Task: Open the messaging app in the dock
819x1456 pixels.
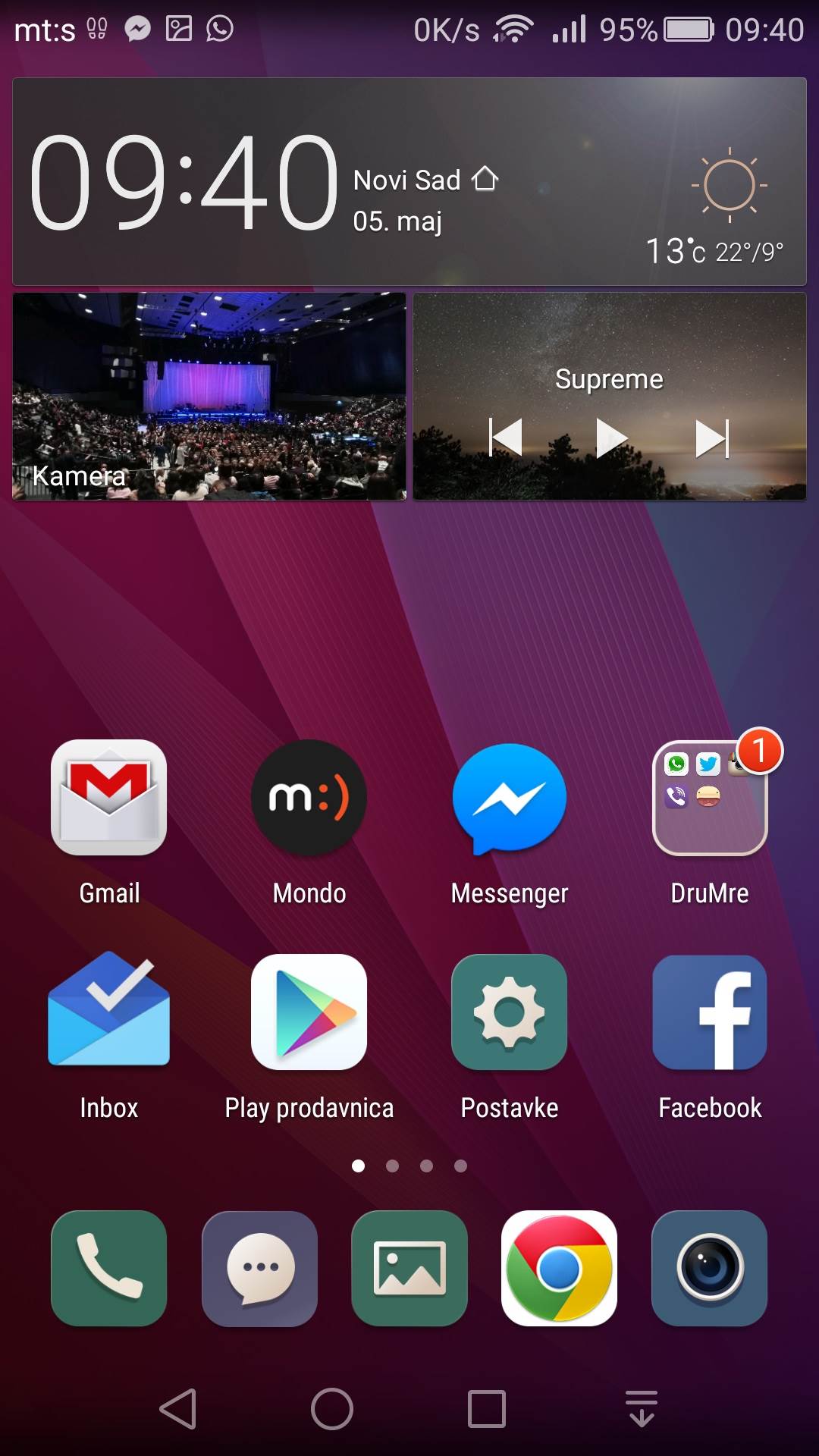Action: pyautogui.click(x=259, y=1268)
